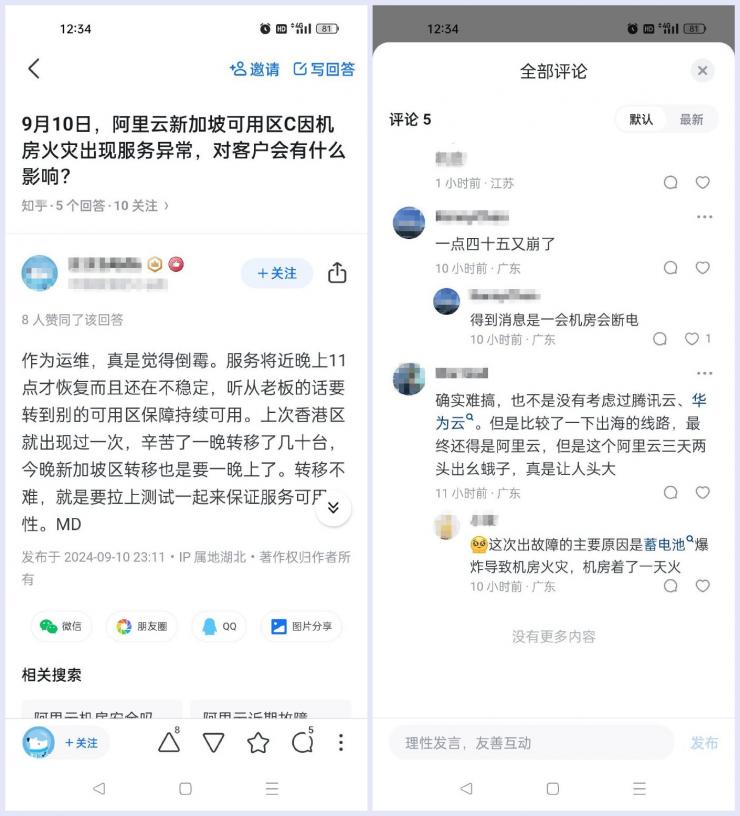Image resolution: width=740 pixels, height=816 pixels.
Task: Collapse the answer with the double-down chevron
Action: pyautogui.click(x=331, y=509)
